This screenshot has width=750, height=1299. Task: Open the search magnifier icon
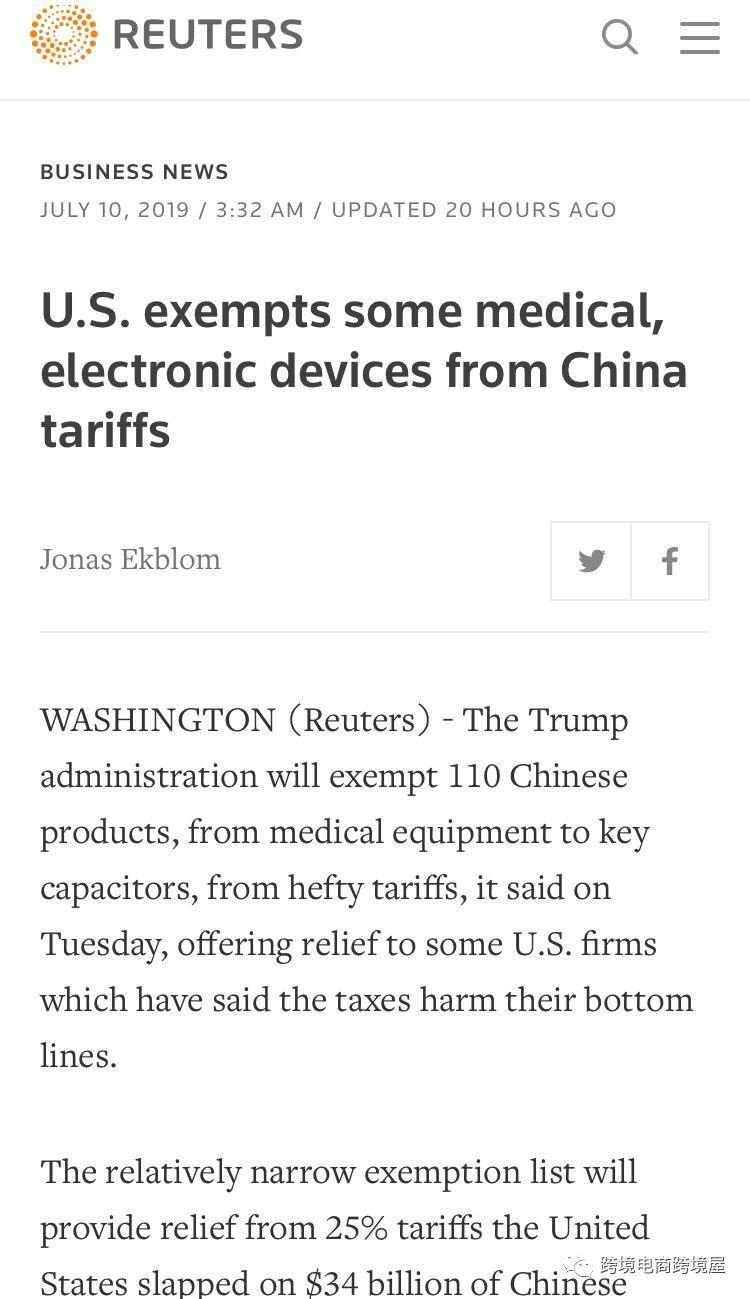[x=620, y=38]
